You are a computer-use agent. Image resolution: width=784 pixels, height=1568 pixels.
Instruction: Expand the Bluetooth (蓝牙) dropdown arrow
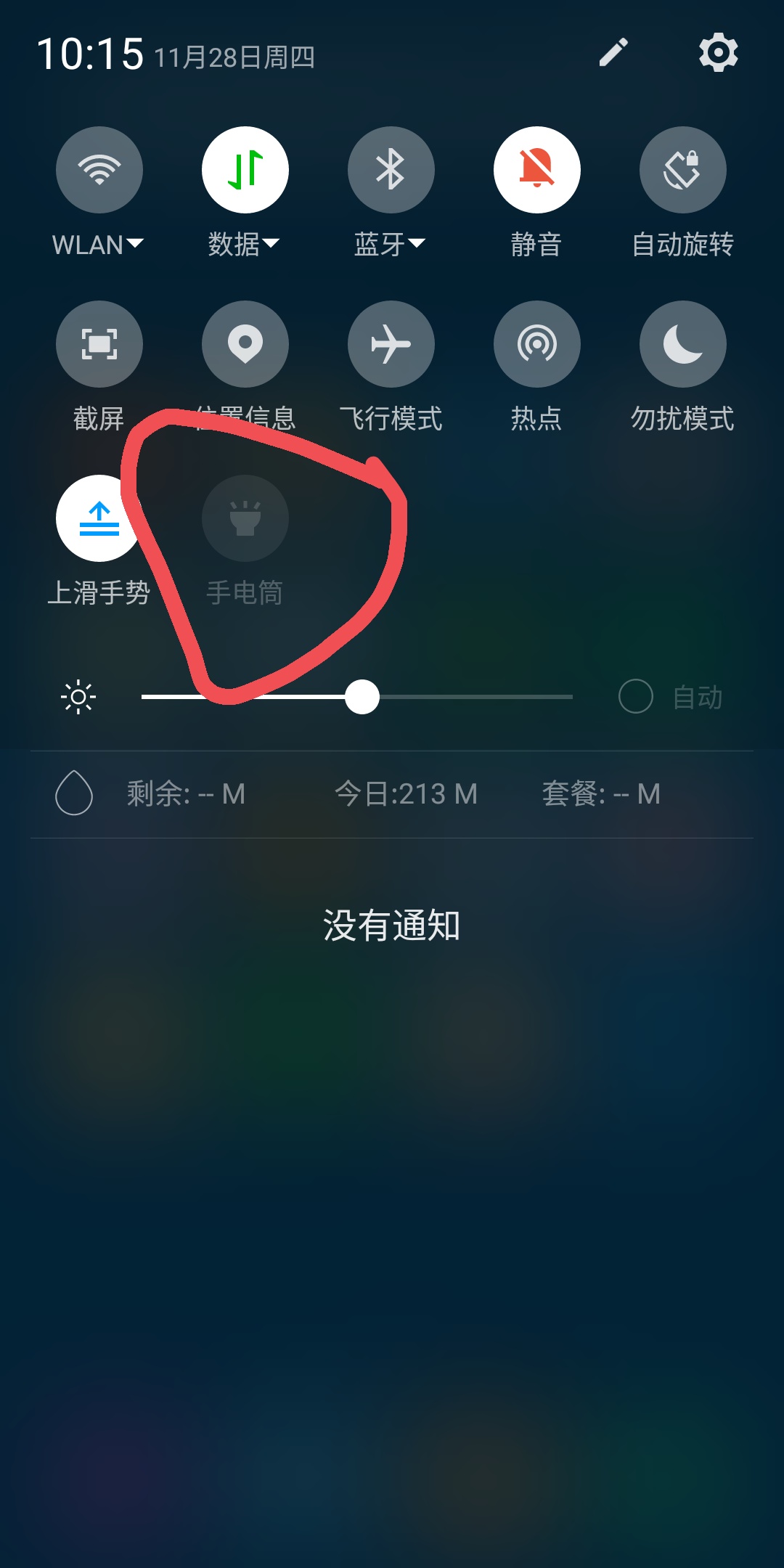417,243
